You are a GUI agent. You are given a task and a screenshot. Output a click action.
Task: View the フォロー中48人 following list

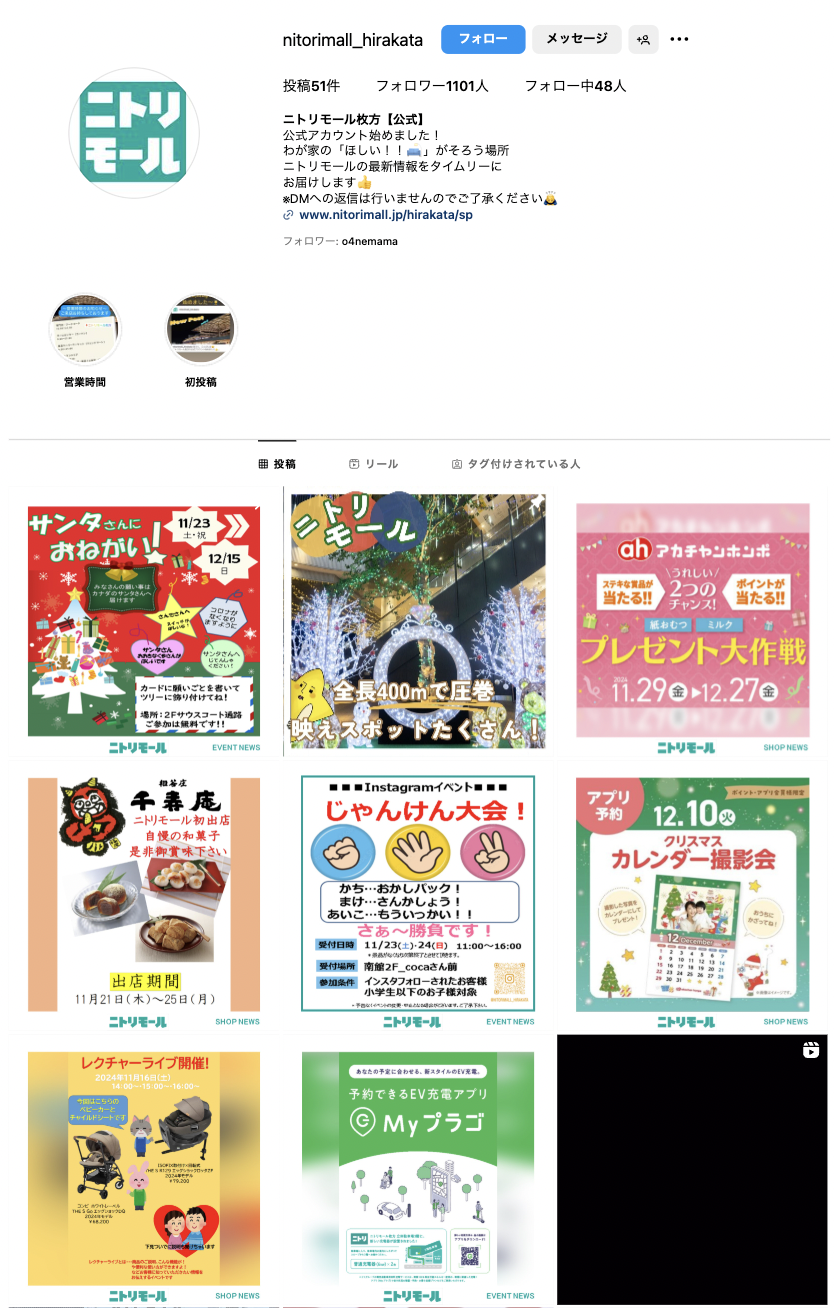[575, 86]
